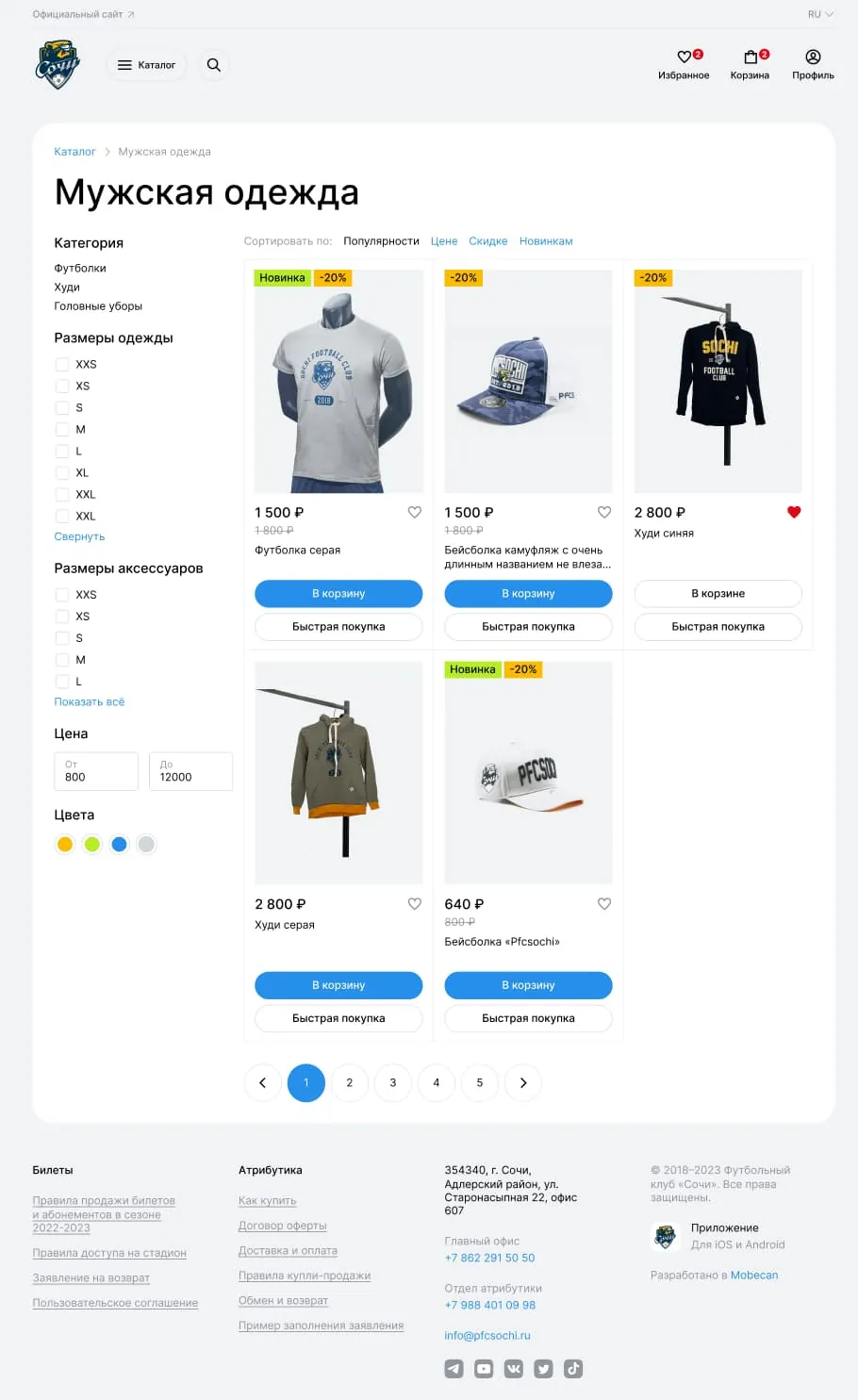Pick the blue color filter
The height and width of the screenshot is (1400, 858).
tap(119, 845)
